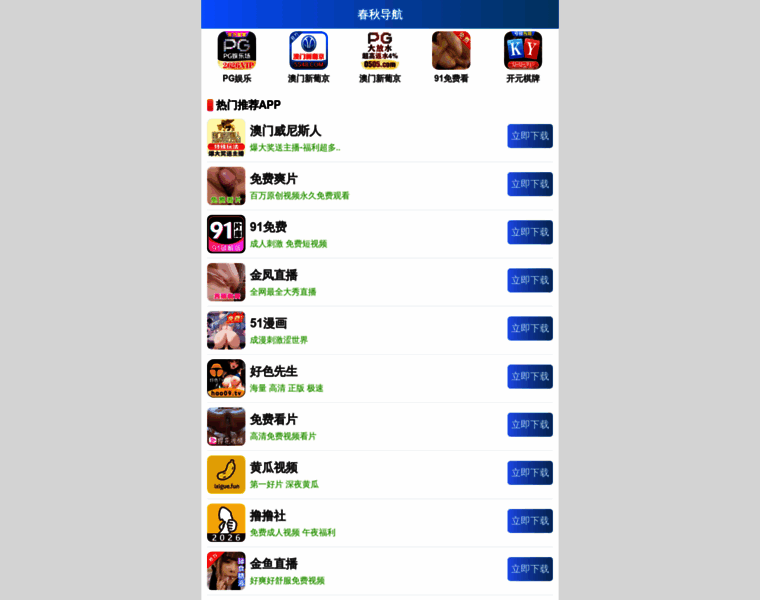Screen dimensions: 760x600
Task: Tap 立即下载 beside 好色先生
Action: 529,376
